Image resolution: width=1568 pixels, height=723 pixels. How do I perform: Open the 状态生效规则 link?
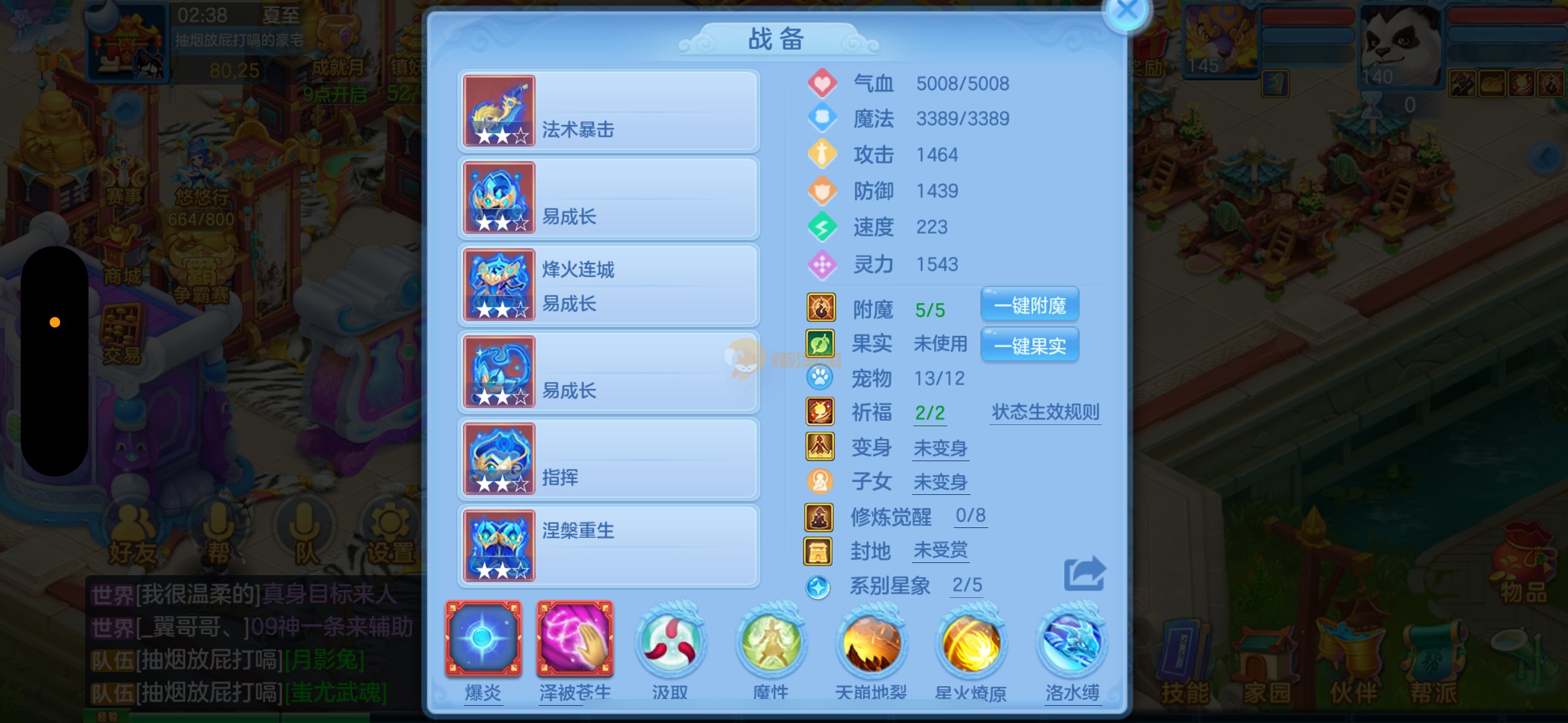click(1045, 412)
